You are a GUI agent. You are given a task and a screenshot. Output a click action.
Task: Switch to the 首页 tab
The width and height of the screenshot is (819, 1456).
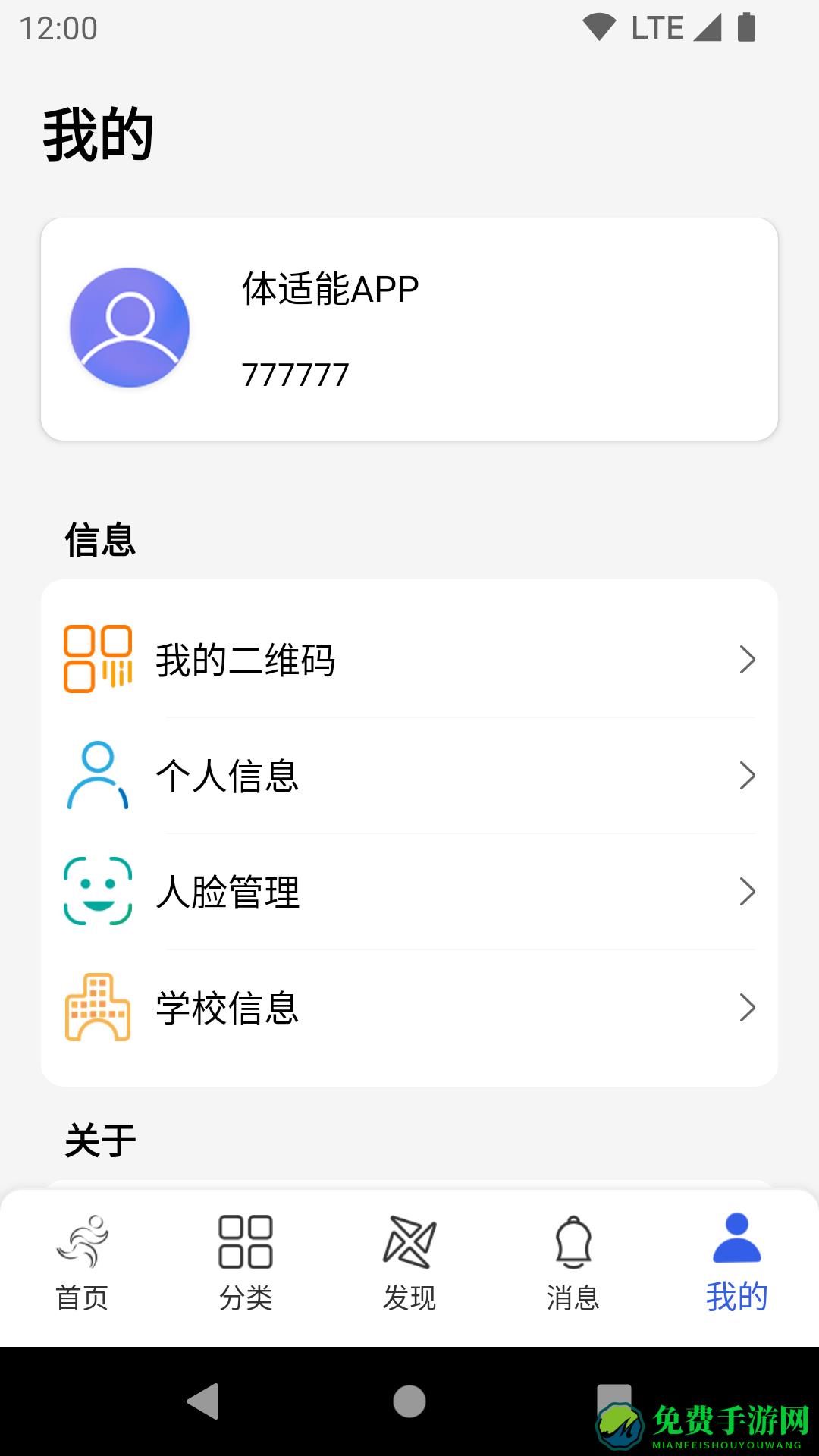pyautogui.click(x=82, y=1263)
